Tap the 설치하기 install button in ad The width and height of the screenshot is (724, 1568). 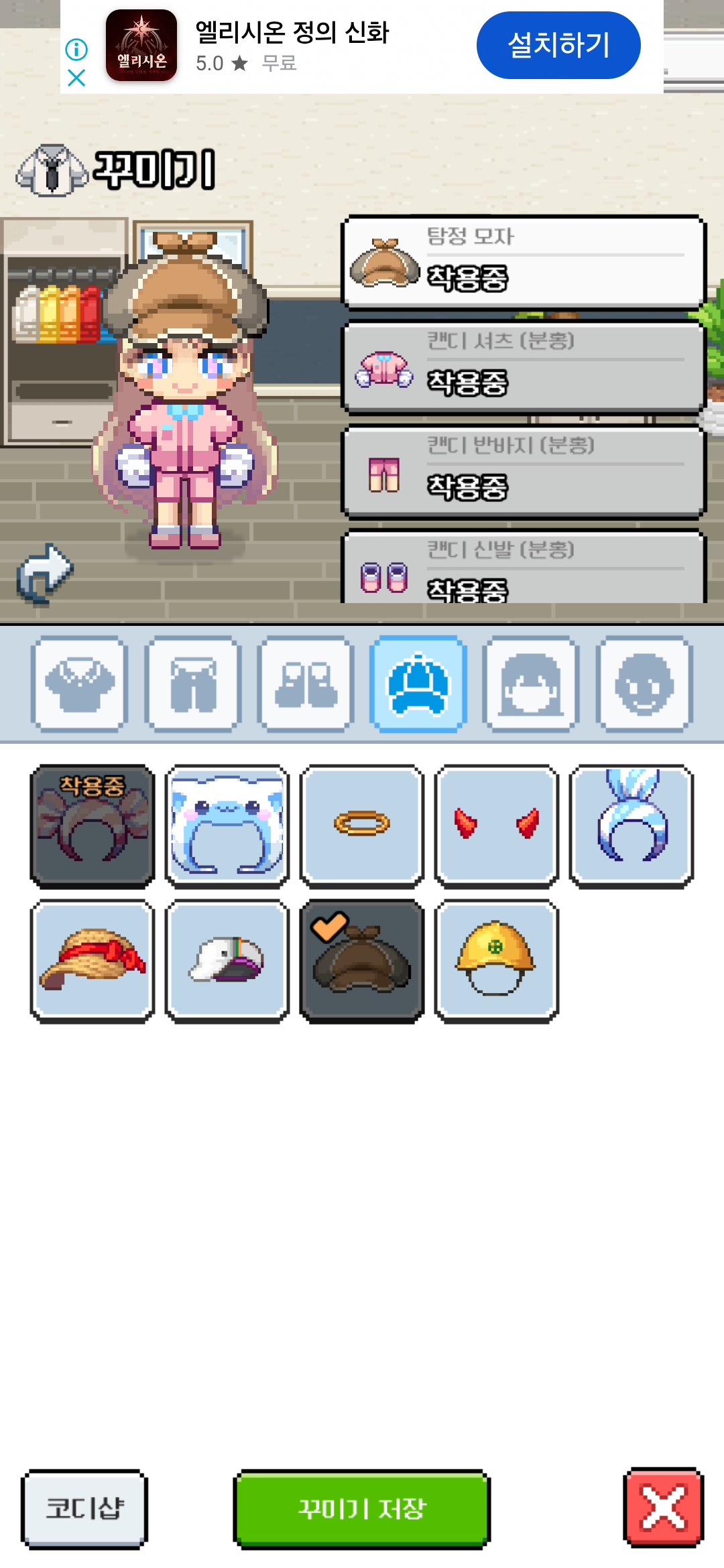[558, 45]
